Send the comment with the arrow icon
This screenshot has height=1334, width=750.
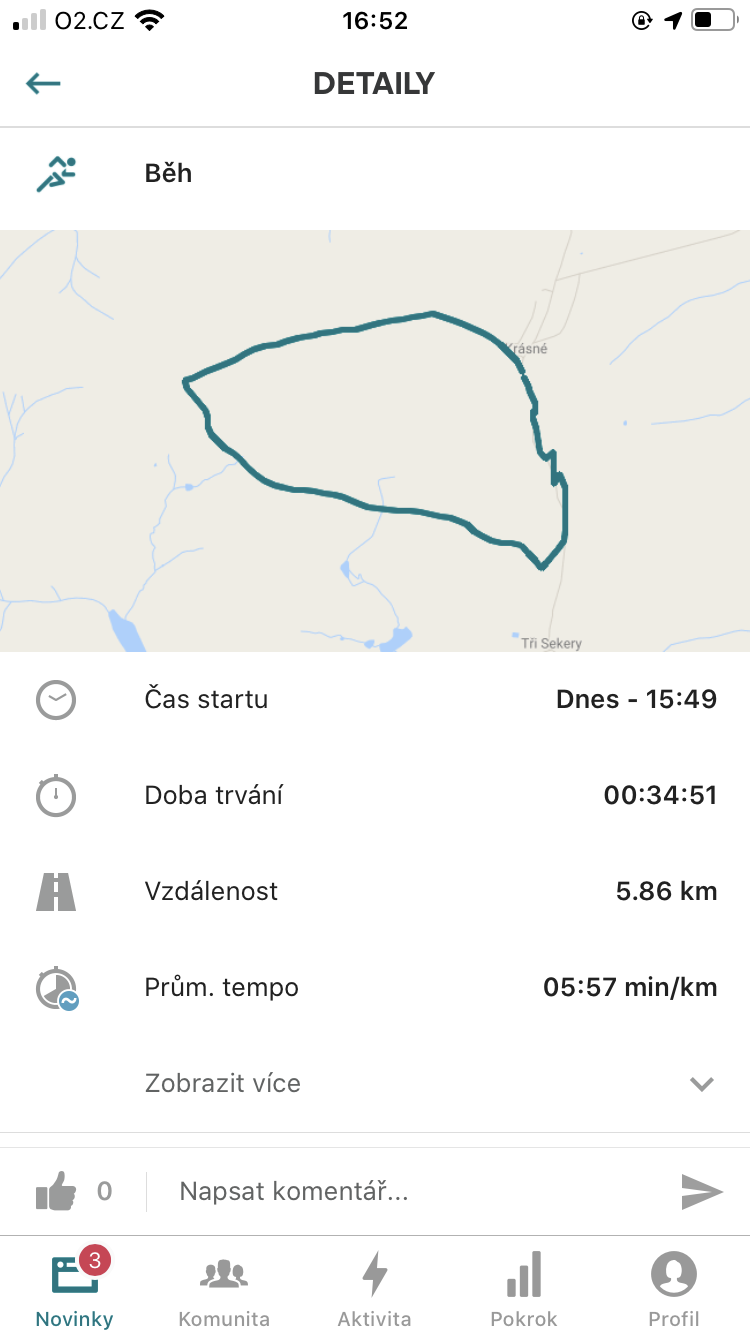pos(702,1191)
